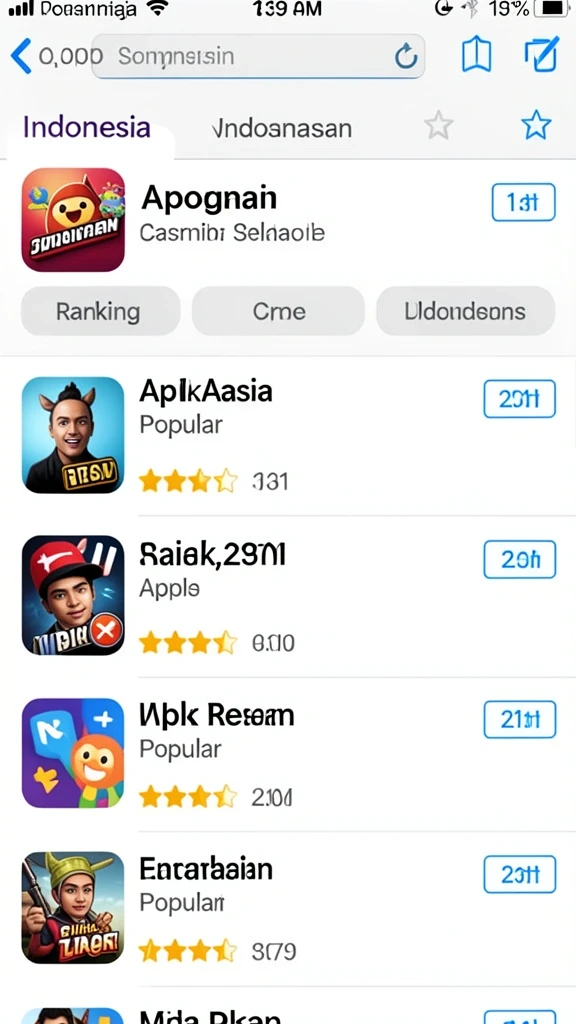
Task: Tap the grey star icon
Action: [438, 125]
